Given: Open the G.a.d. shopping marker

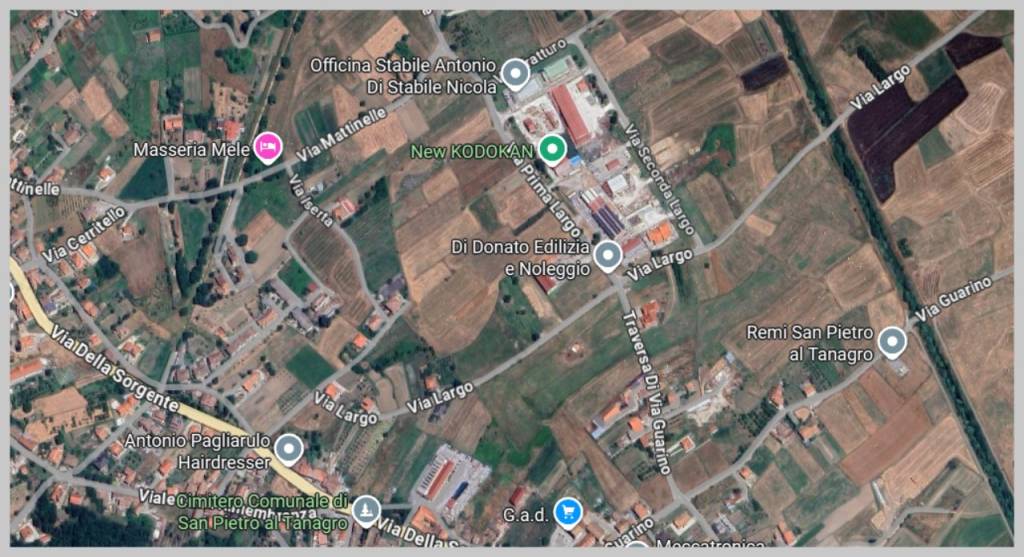Looking at the screenshot, I should coord(569,511).
